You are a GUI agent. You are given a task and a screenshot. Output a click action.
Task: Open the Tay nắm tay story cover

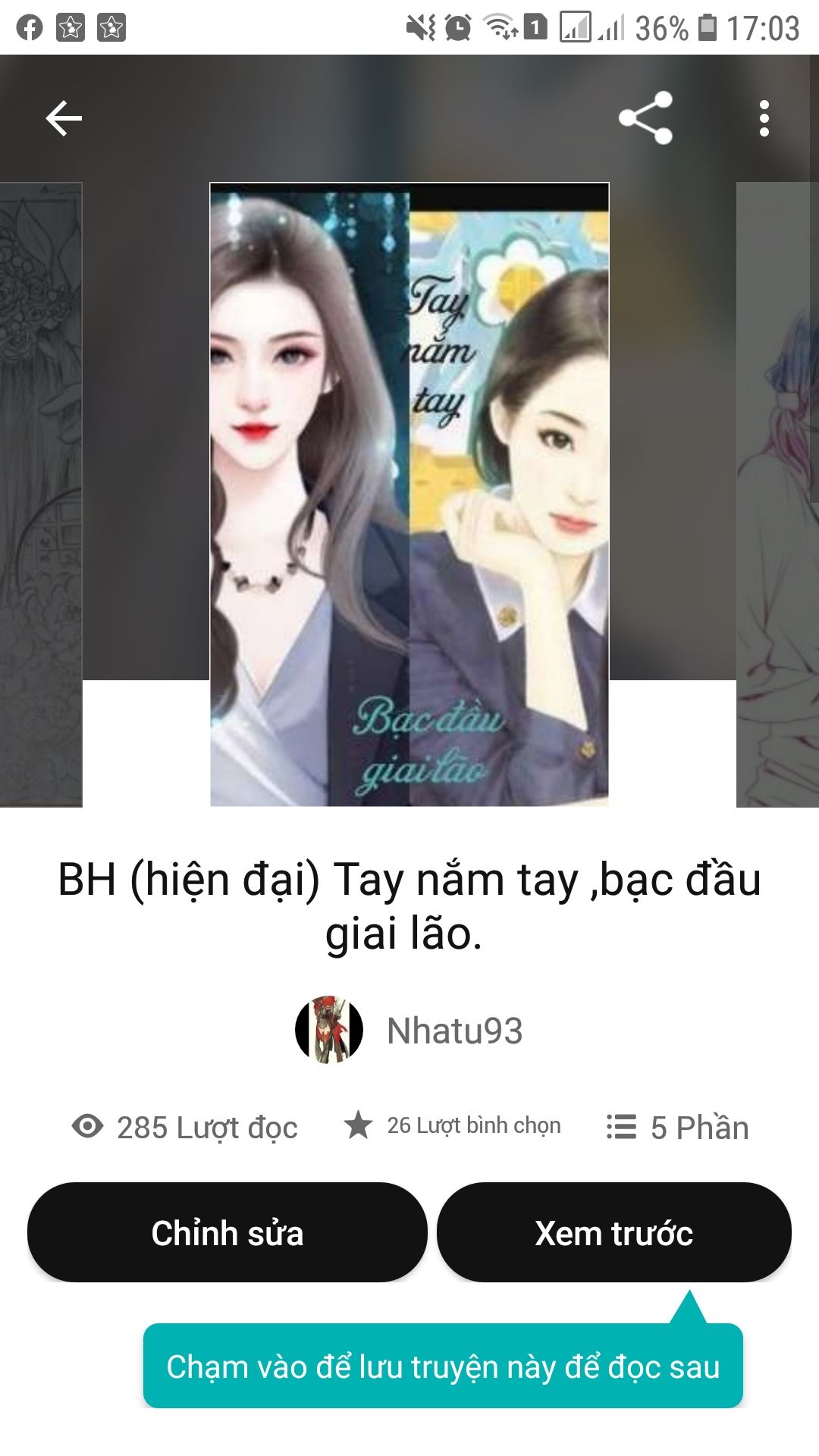coord(409,494)
